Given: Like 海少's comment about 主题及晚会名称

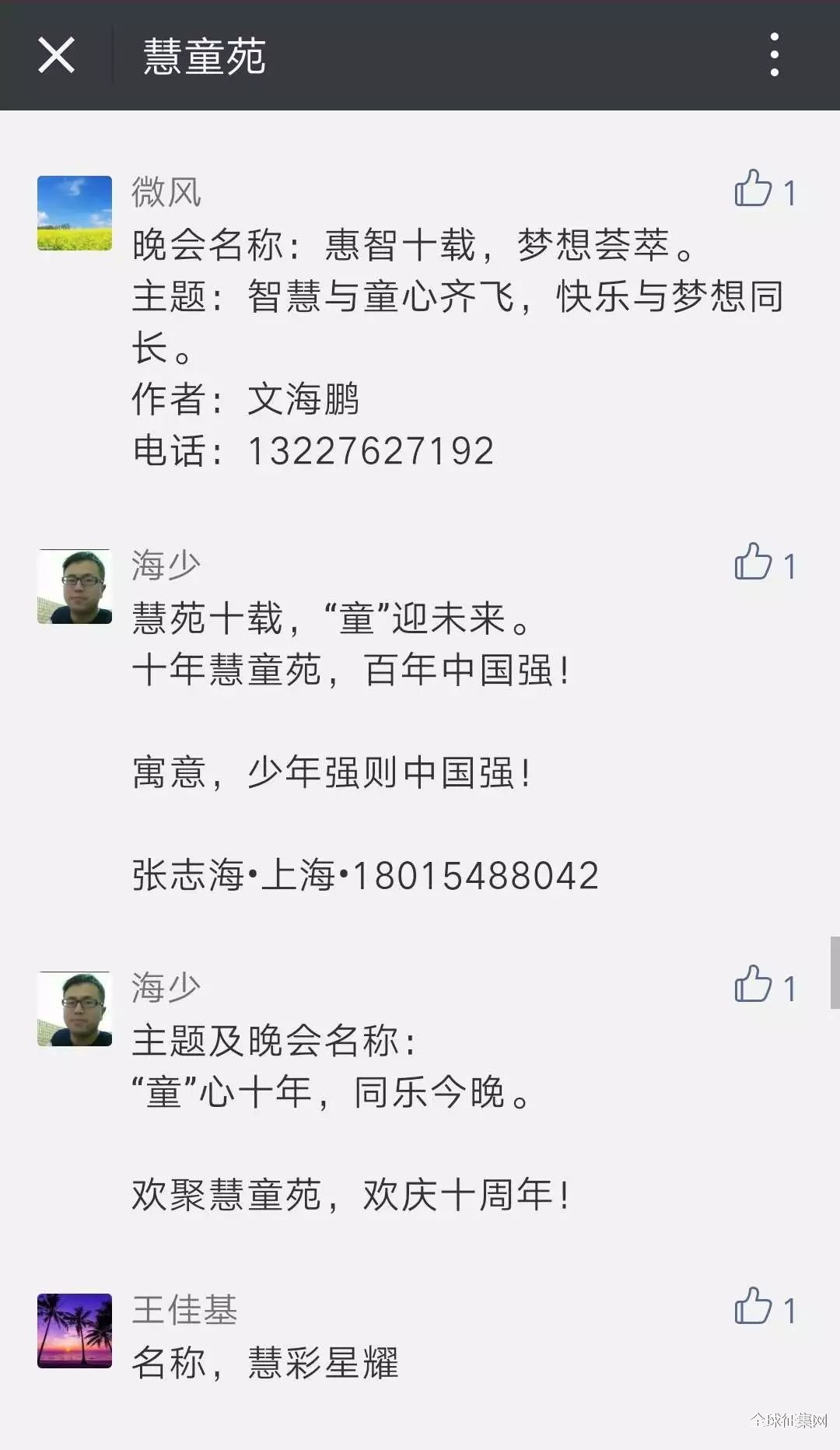Looking at the screenshot, I should [x=754, y=985].
